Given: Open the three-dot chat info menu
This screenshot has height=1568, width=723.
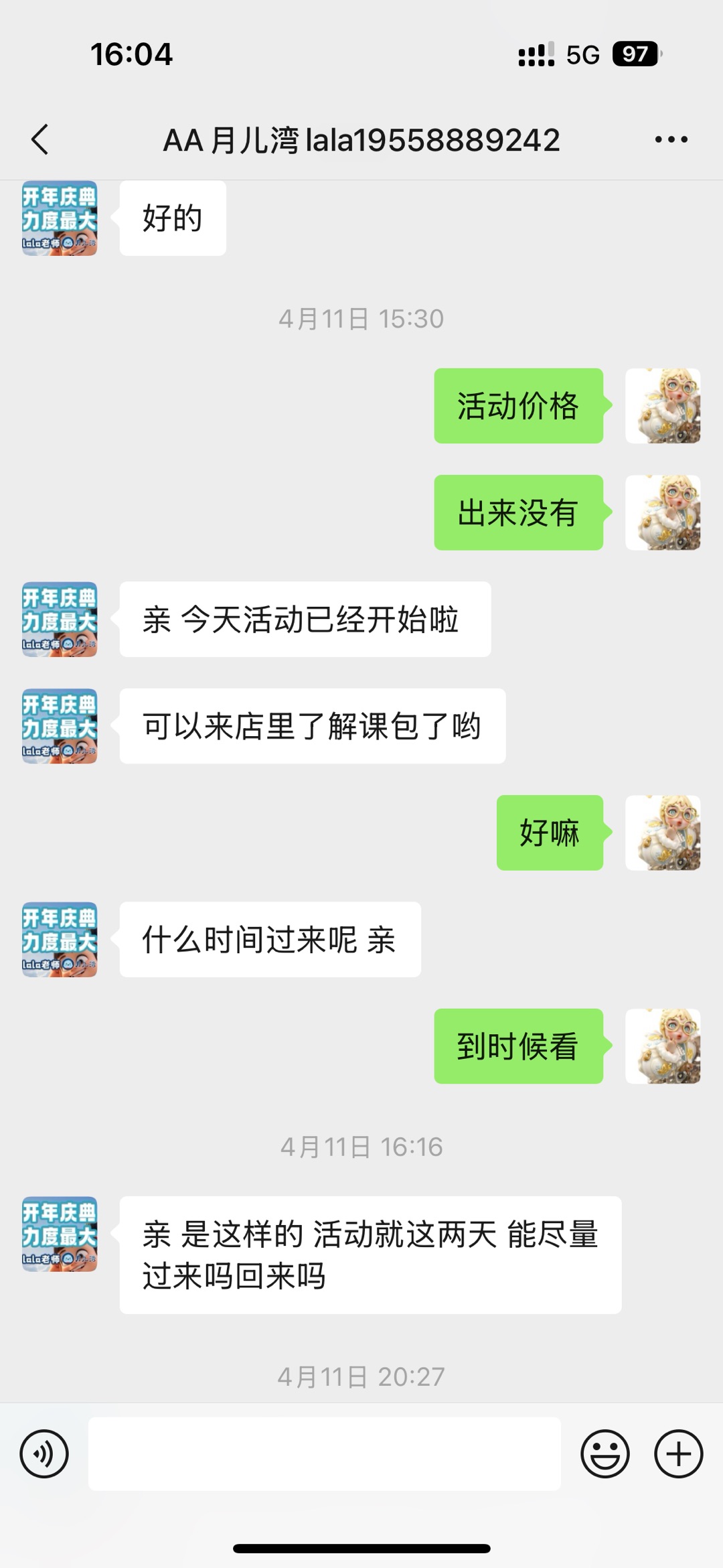Looking at the screenshot, I should pyautogui.click(x=671, y=139).
